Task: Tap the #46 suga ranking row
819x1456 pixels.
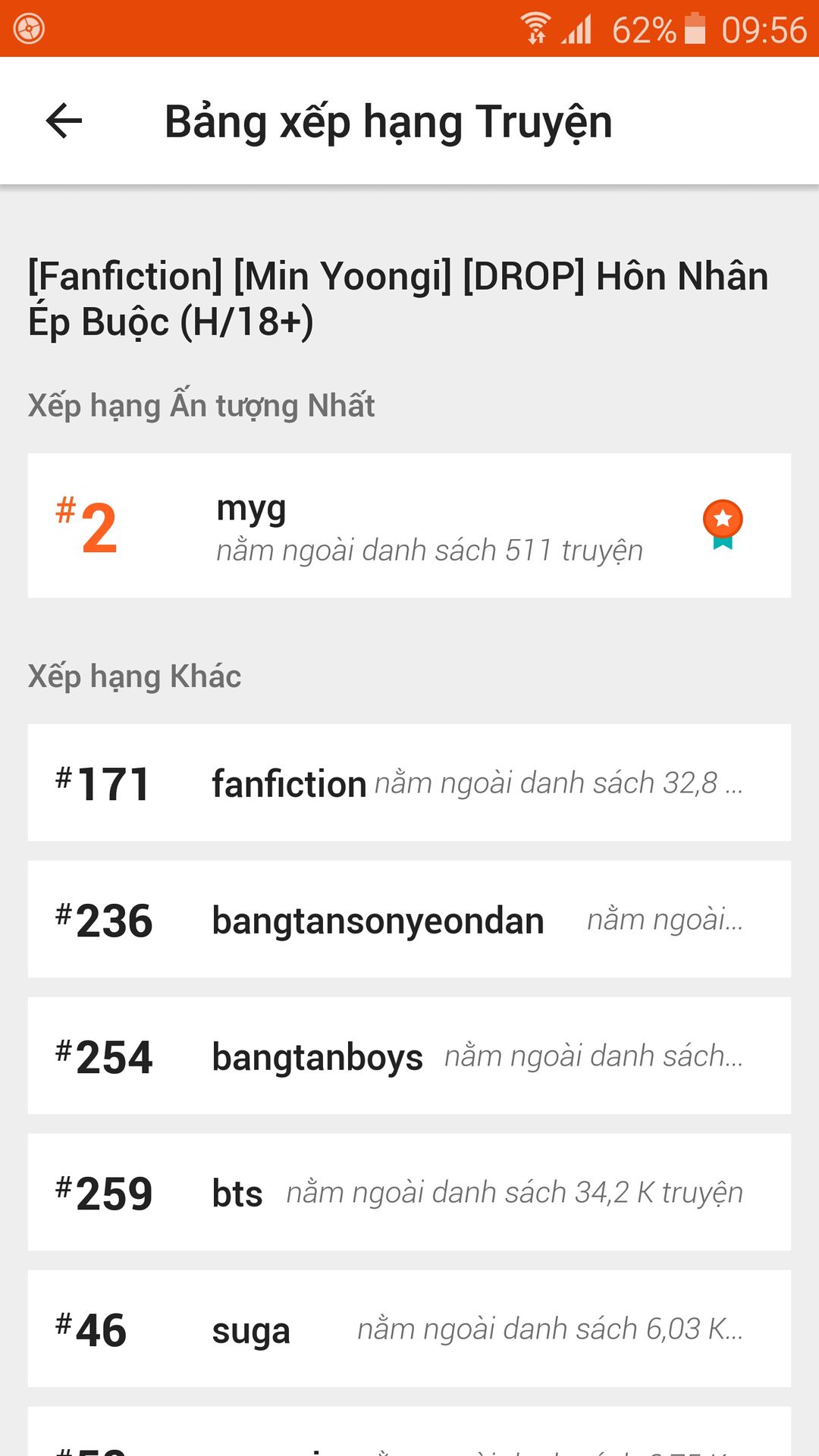Action: (x=409, y=1329)
